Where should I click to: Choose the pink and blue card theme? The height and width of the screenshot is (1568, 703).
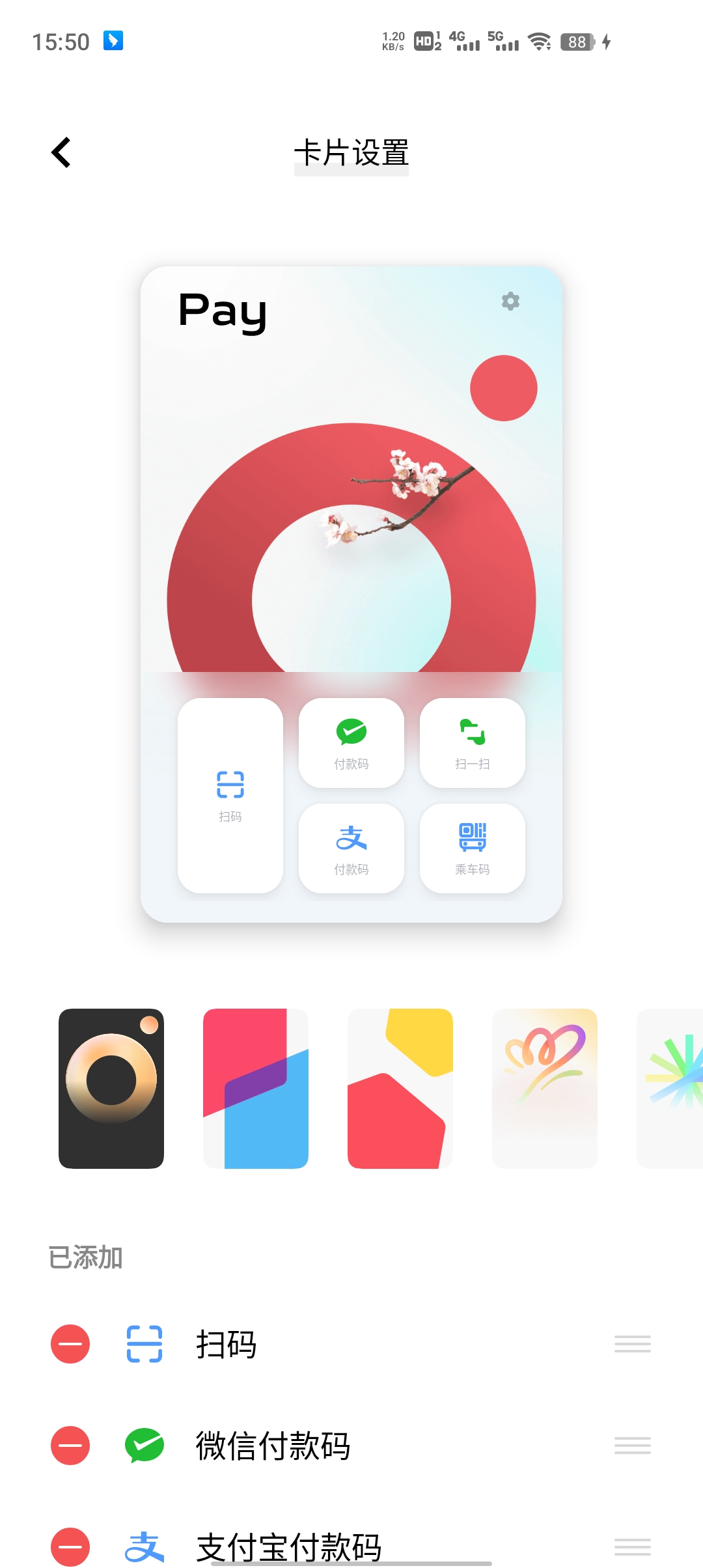click(x=256, y=1088)
